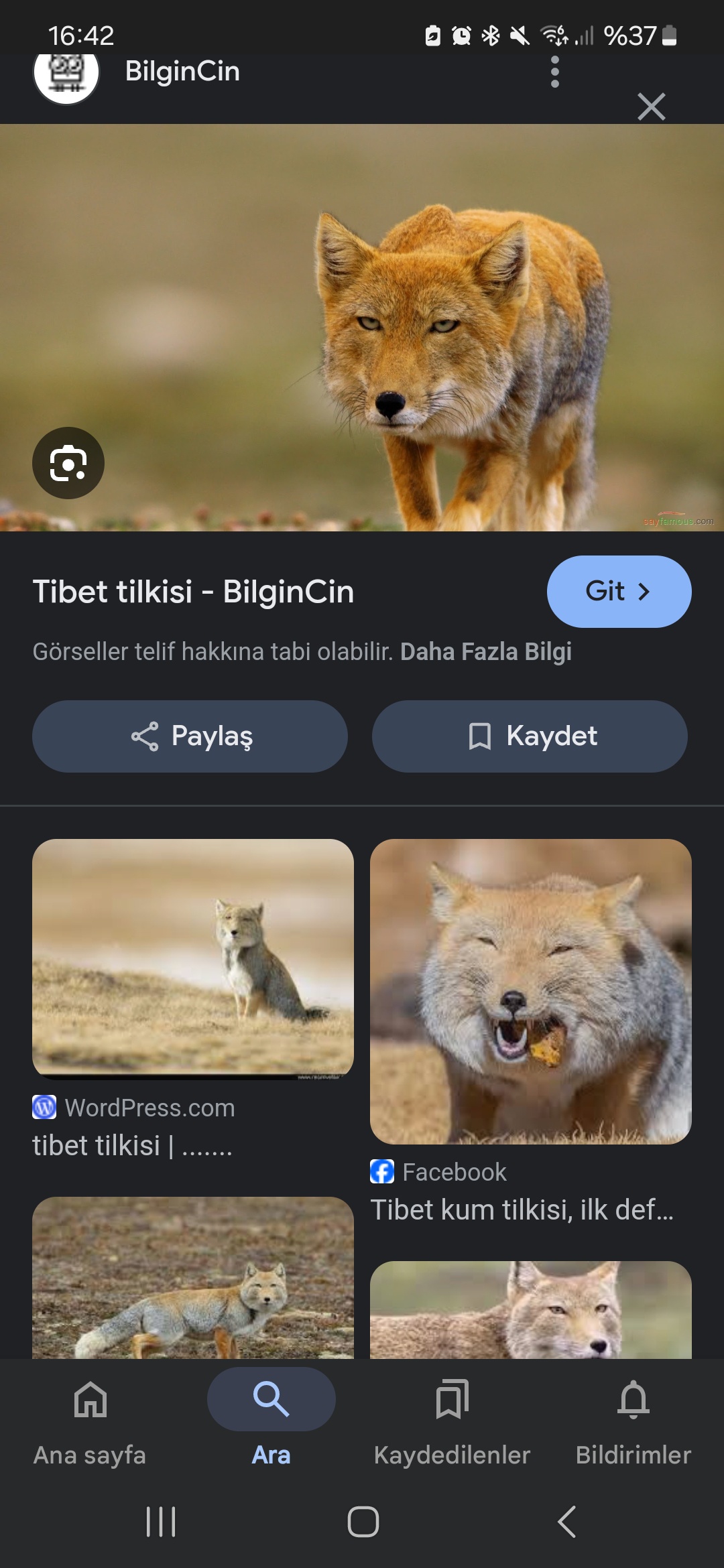Save the image with Kaydet
Image resolution: width=724 pixels, height=1568 pixels.
tap(530, 736)
